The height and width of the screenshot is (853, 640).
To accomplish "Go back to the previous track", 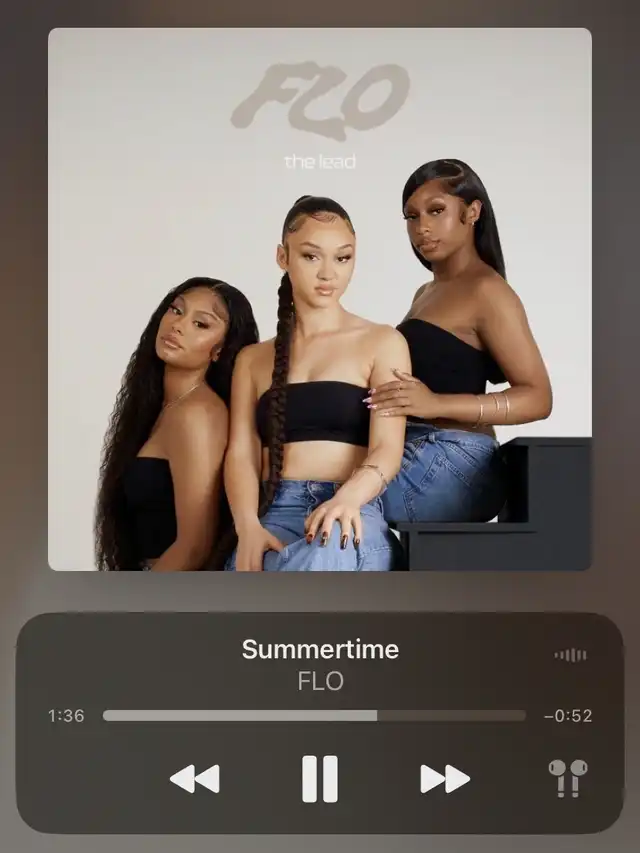I will point(195,779).
